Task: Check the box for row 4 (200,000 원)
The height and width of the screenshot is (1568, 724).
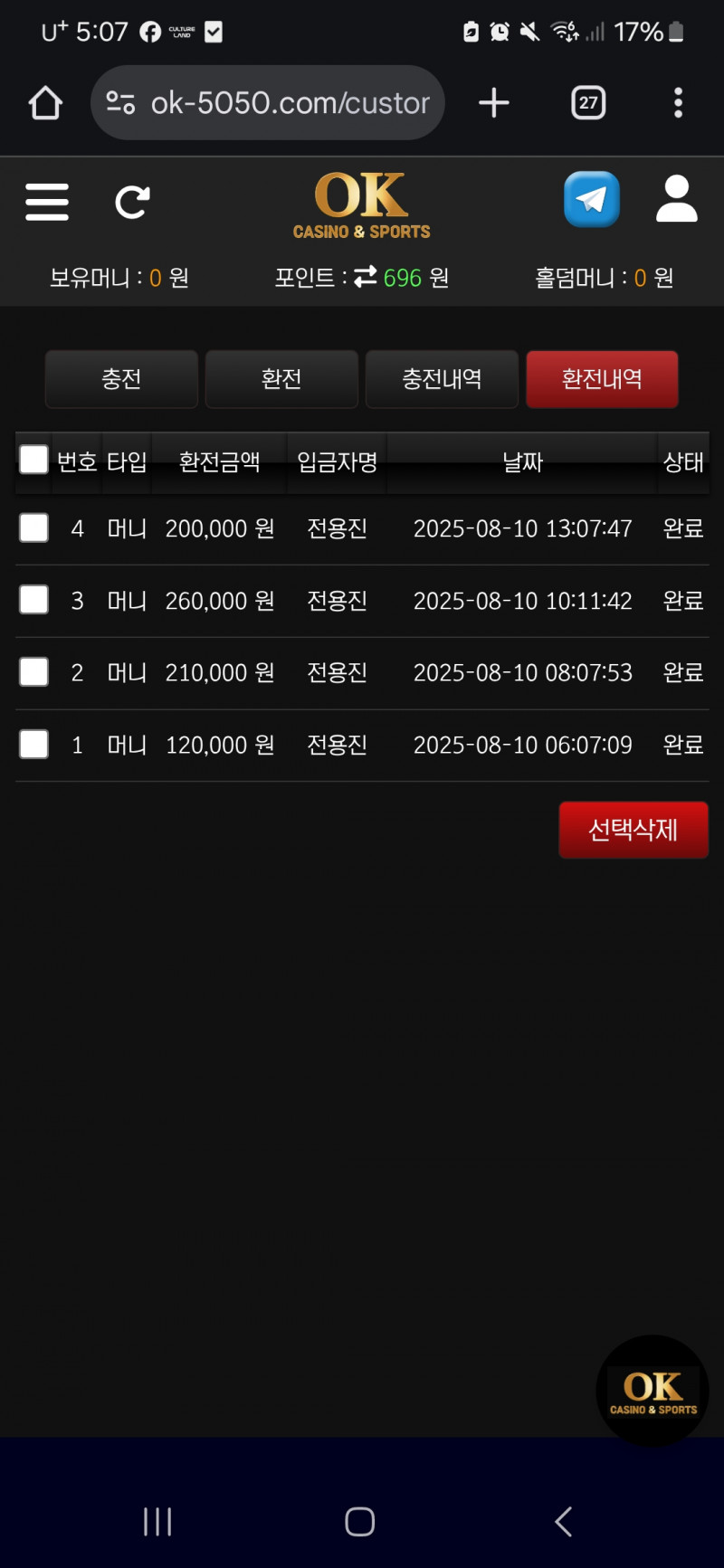Action: tap(34, 528)
